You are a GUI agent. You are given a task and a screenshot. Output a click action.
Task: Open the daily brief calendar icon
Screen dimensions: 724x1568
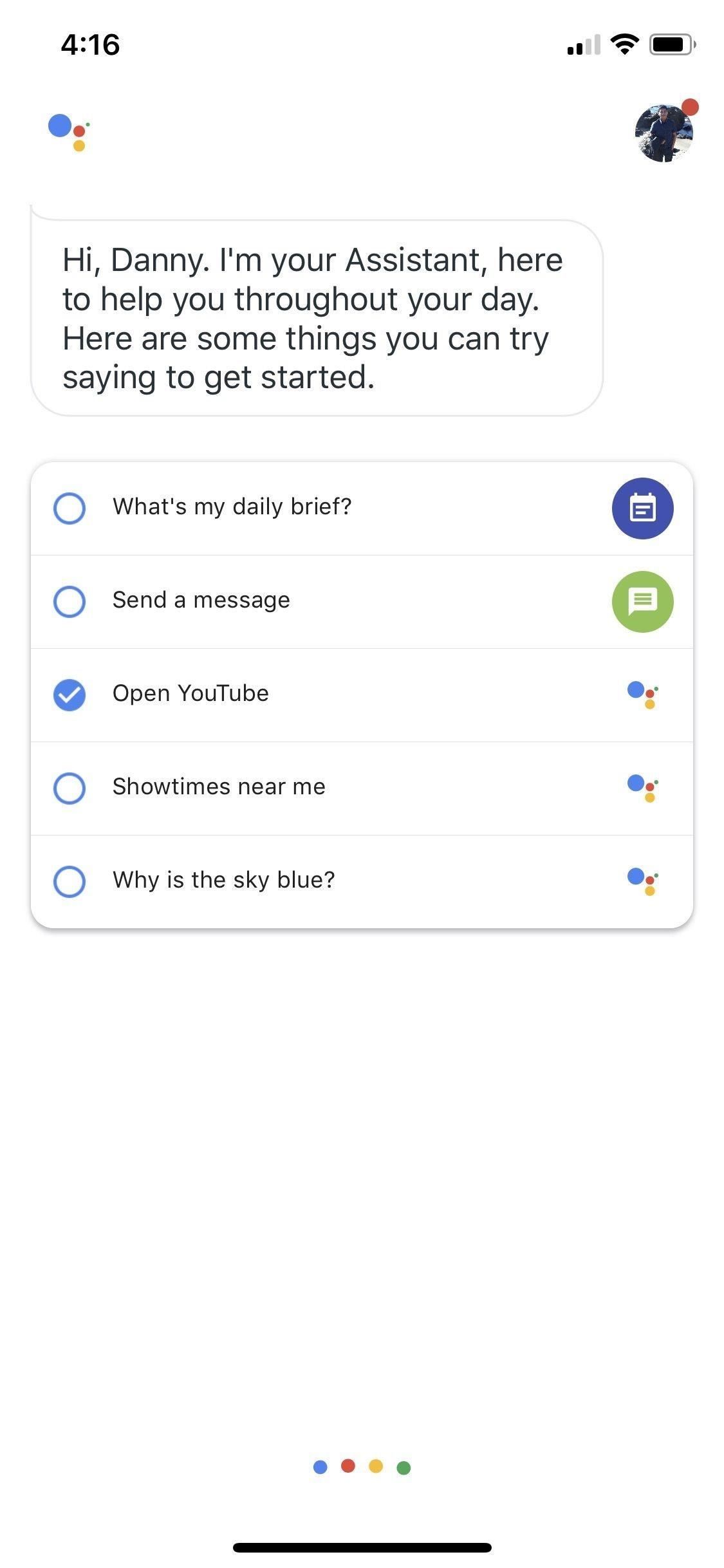(642, 508)
